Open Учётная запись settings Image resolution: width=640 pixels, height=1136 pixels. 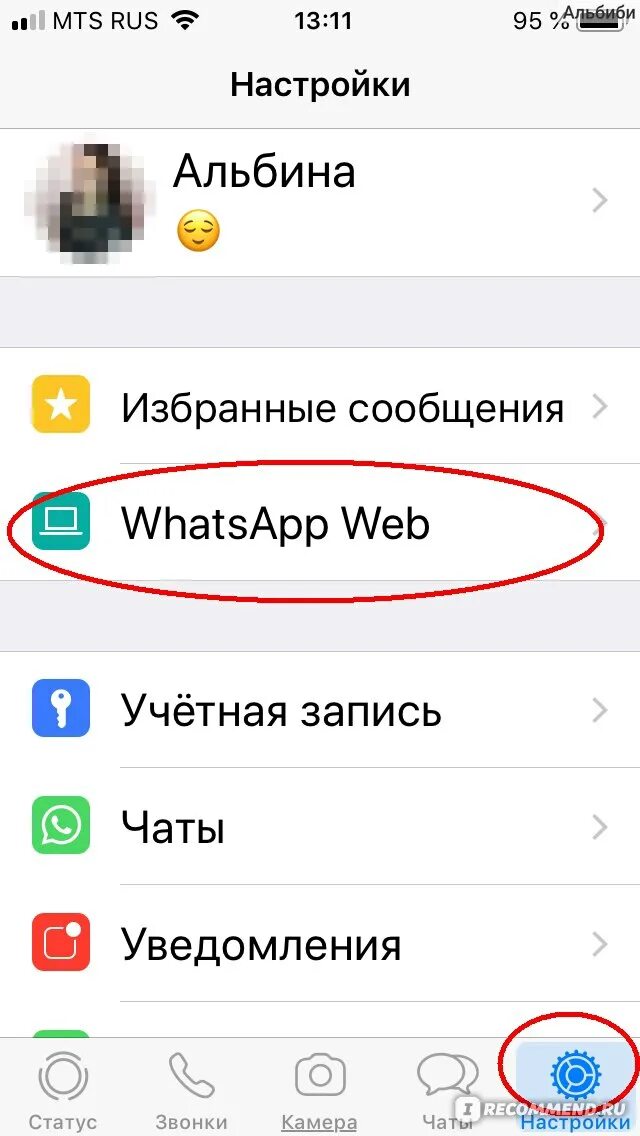[x=320, y=710]
